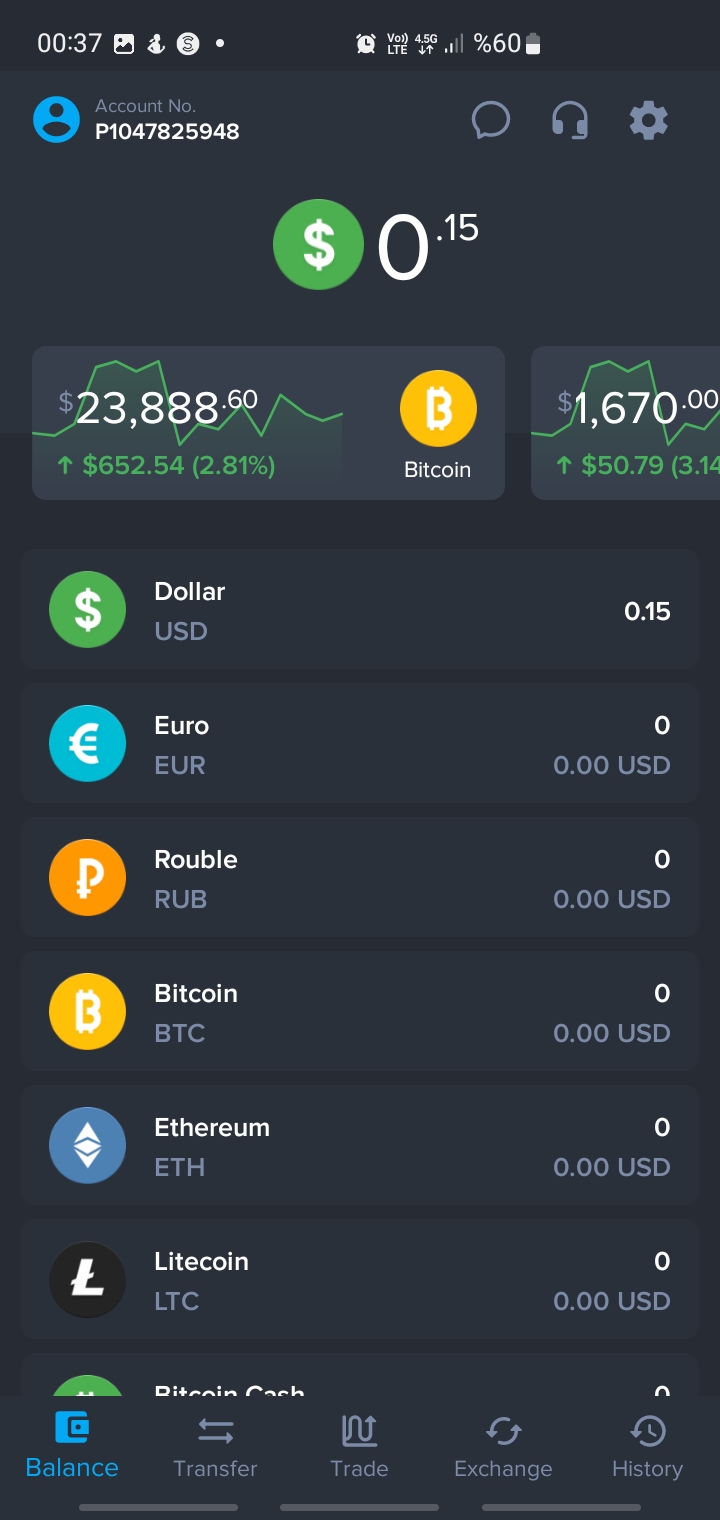
Task: Open the Euro EUR wallet row
Action: click(x=359, y=744)
